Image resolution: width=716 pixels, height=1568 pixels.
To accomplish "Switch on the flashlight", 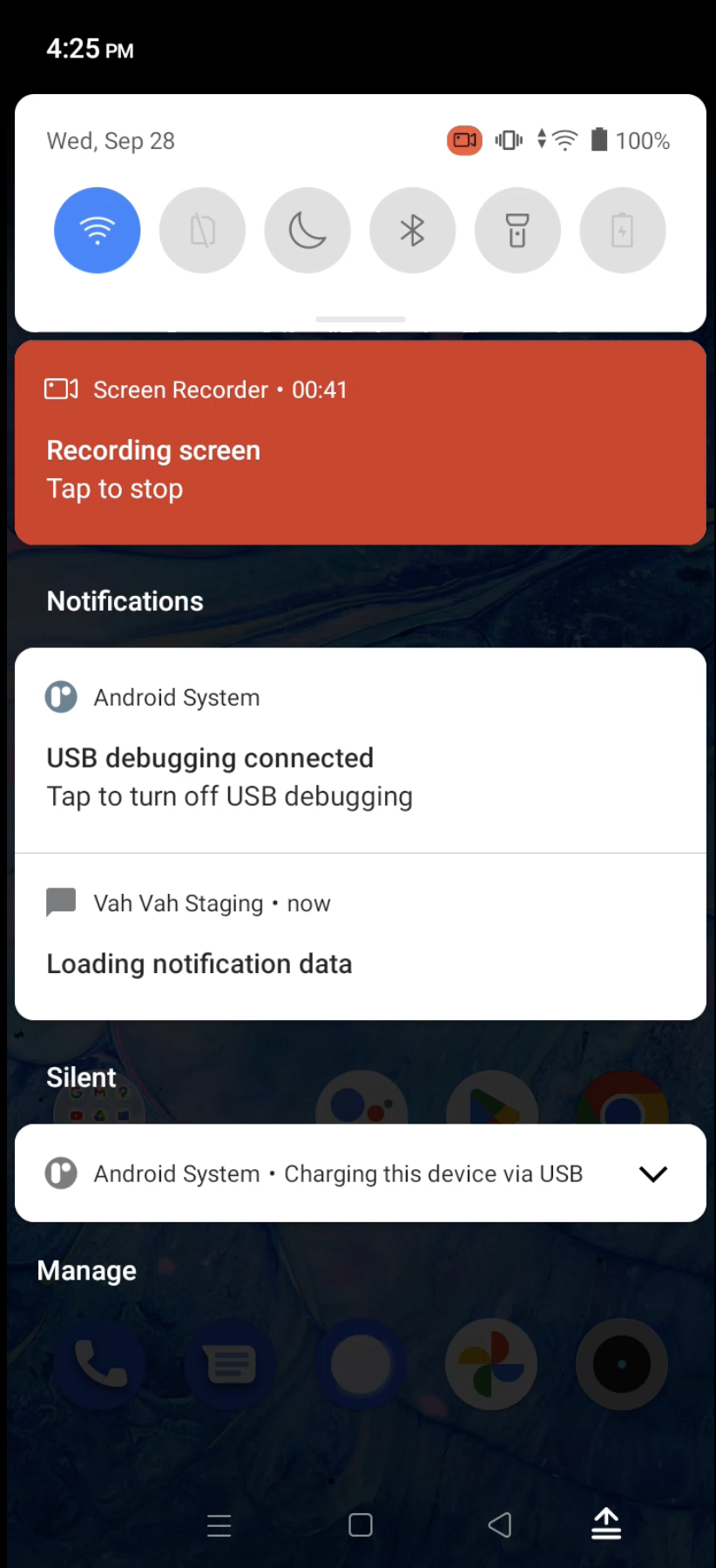I will click(517, 231).
